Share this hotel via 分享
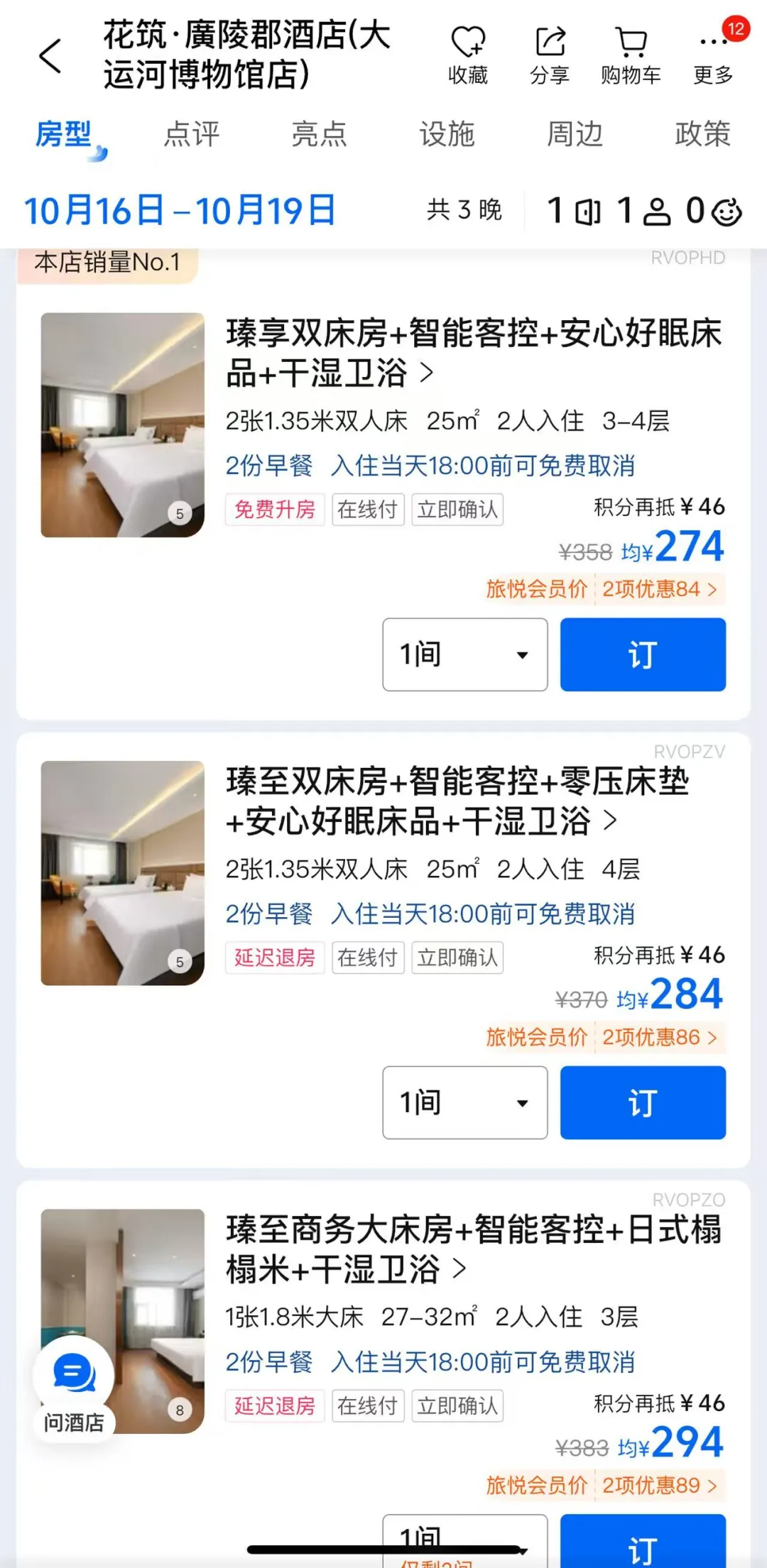Screen dimensions: 767x1568 tap(550, 55)
